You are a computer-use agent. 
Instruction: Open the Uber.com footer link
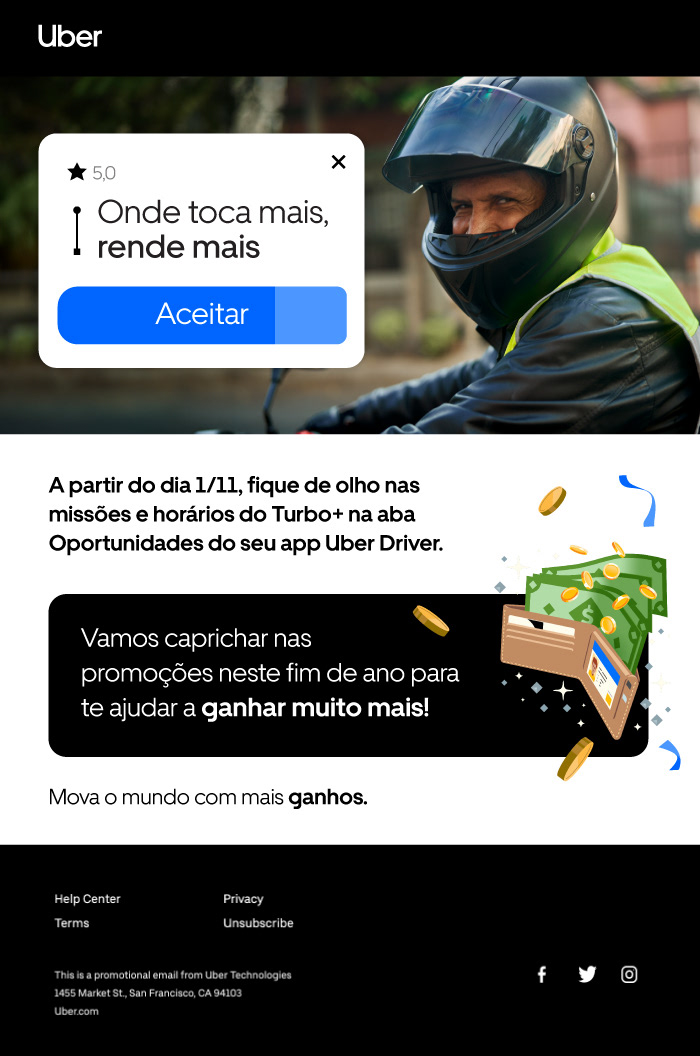[x=76, y=1011]
